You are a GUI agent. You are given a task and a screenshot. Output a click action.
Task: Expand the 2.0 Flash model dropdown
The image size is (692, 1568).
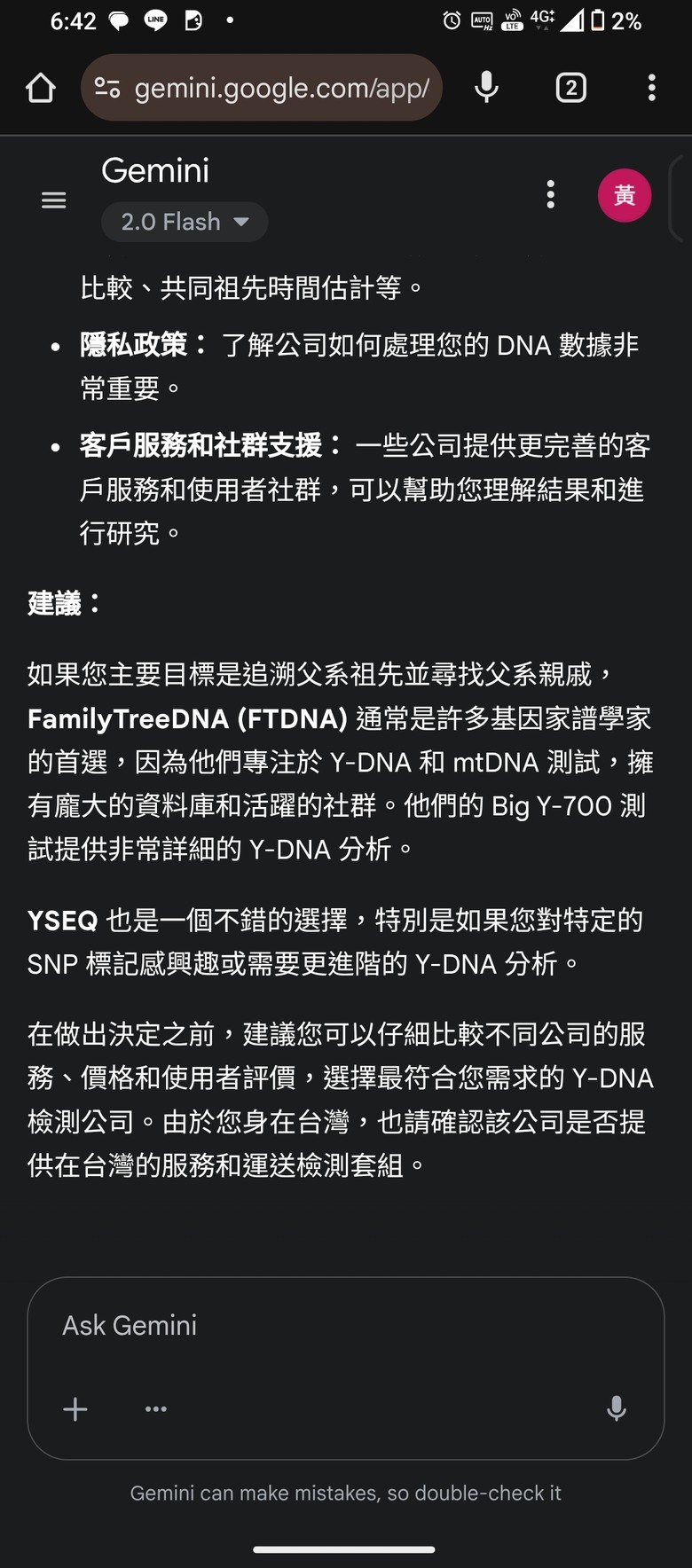click(185, 222)
